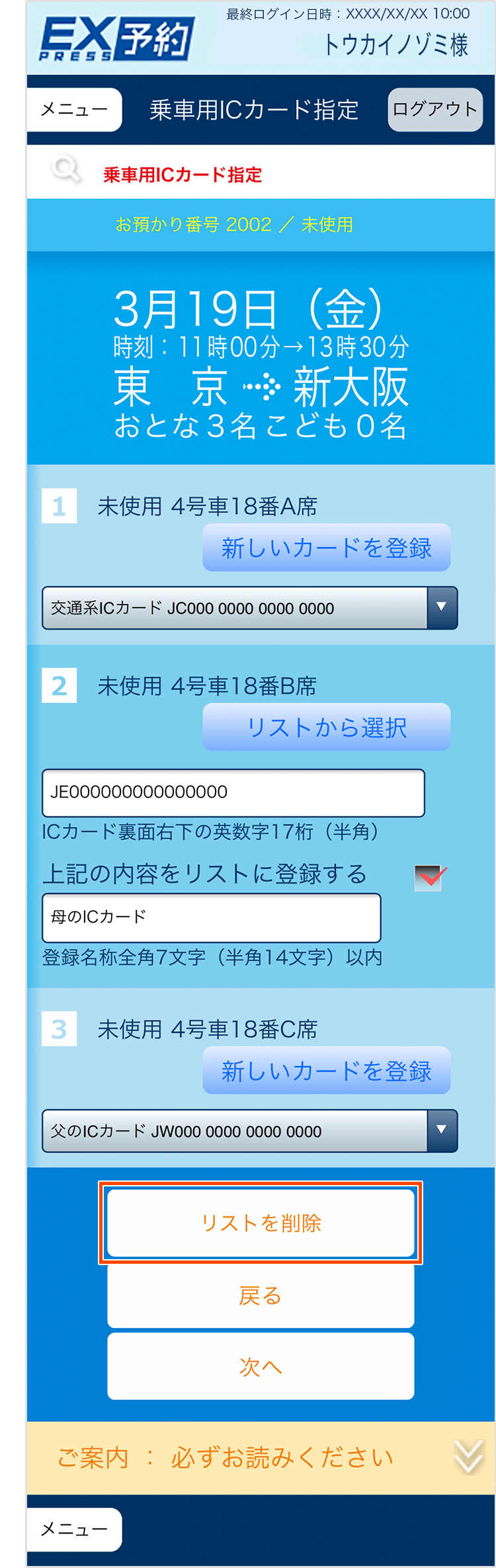Image resolution: width=496 pixels, height=1568 pixels.
Task: Open the 父のICカード dropdown for seat C
Action: point(249,1131)
